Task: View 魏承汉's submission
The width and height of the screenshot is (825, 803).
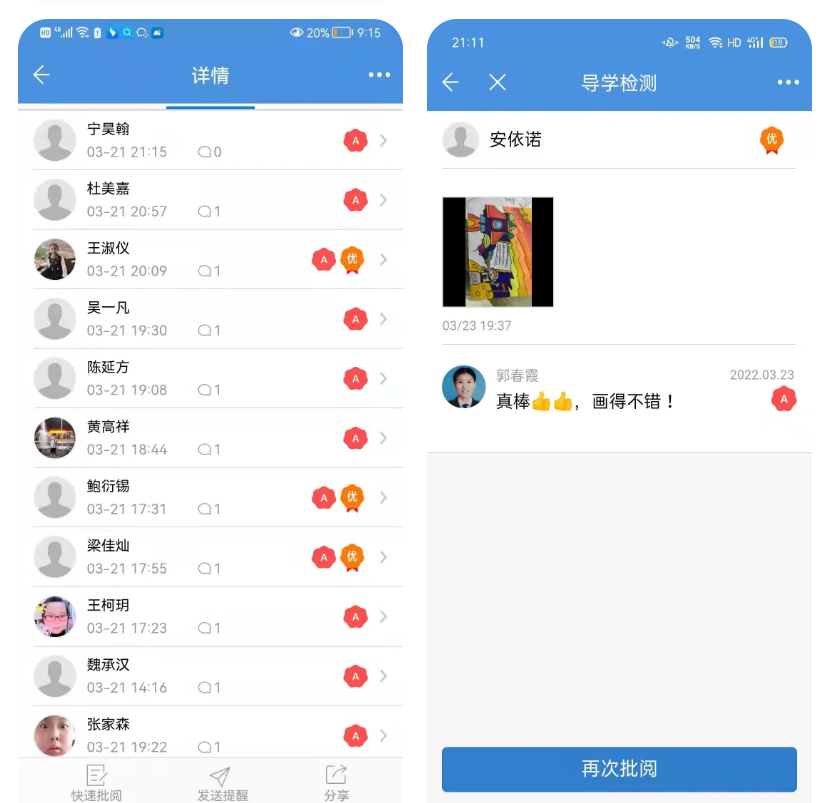Action: tap(210, 676)
